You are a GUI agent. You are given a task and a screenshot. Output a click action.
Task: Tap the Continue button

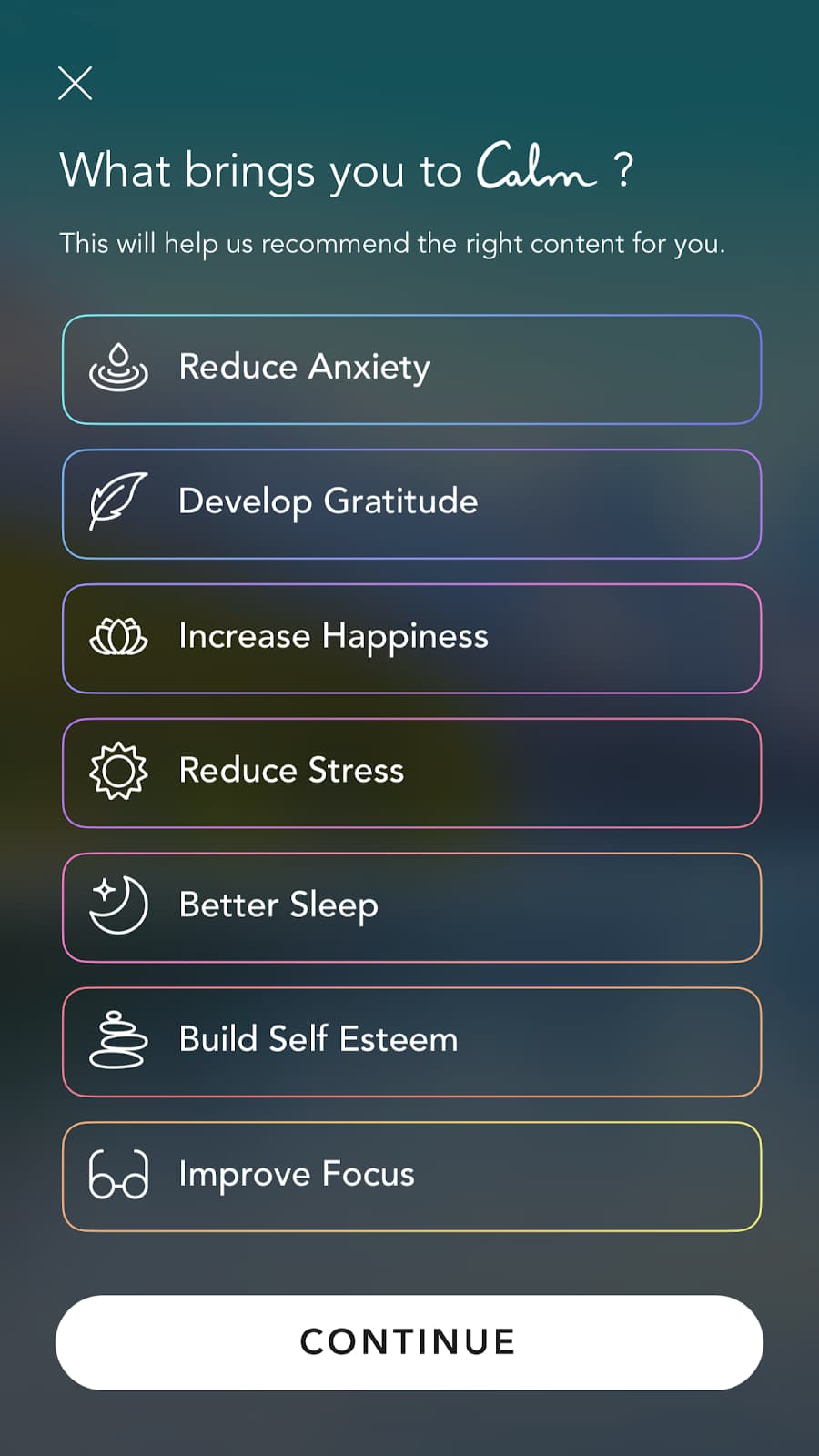click(x=409, y=1342)
